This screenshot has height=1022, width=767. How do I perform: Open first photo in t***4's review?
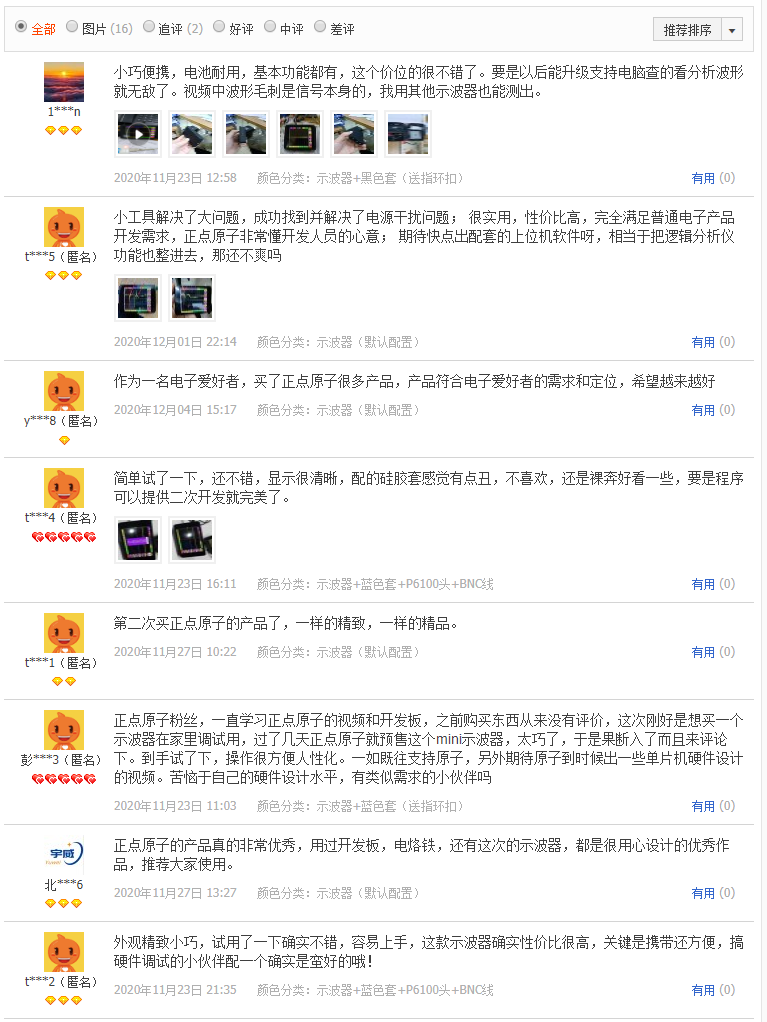(138, 539)
